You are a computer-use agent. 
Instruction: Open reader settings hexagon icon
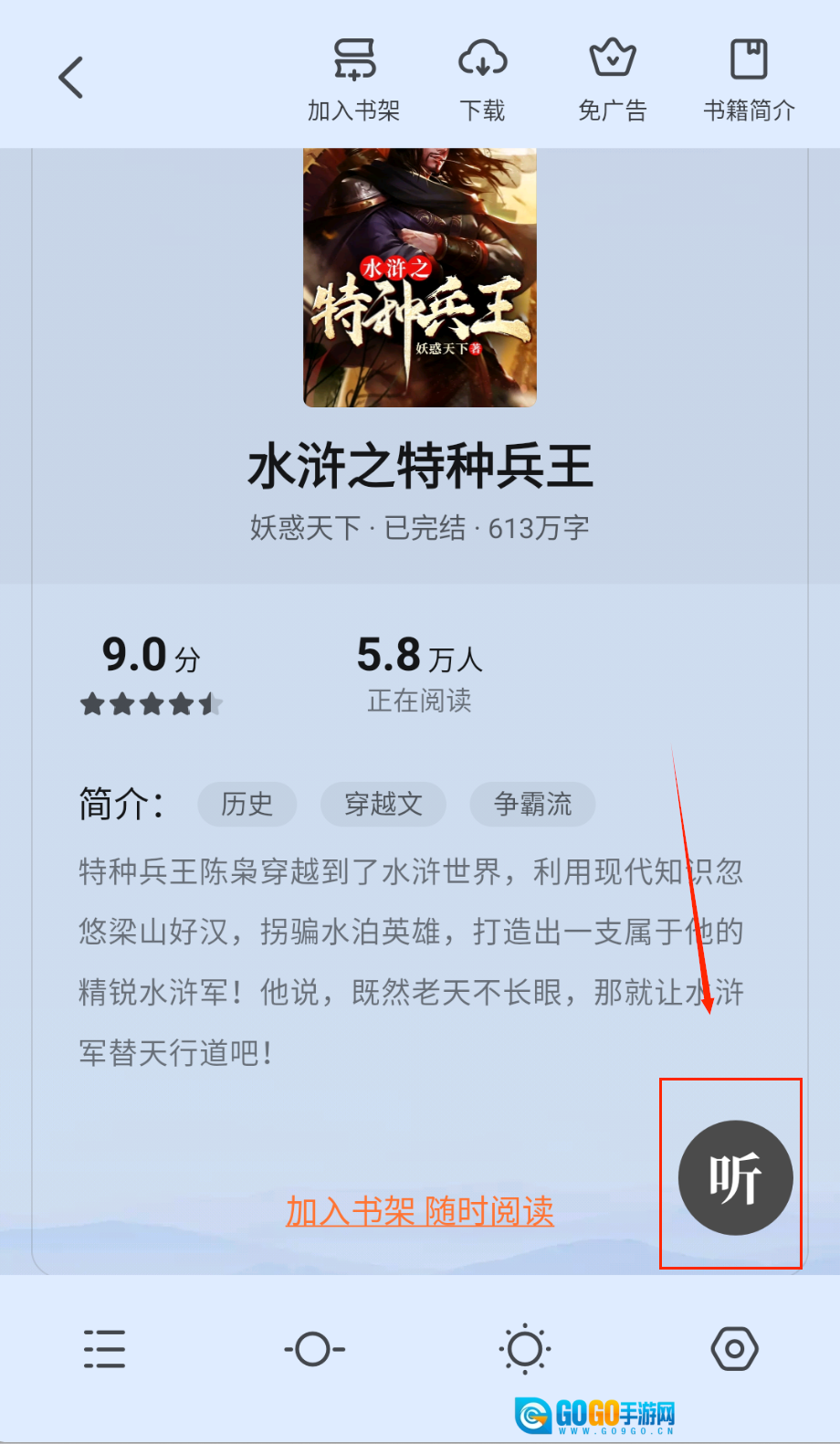point(734,1348)
